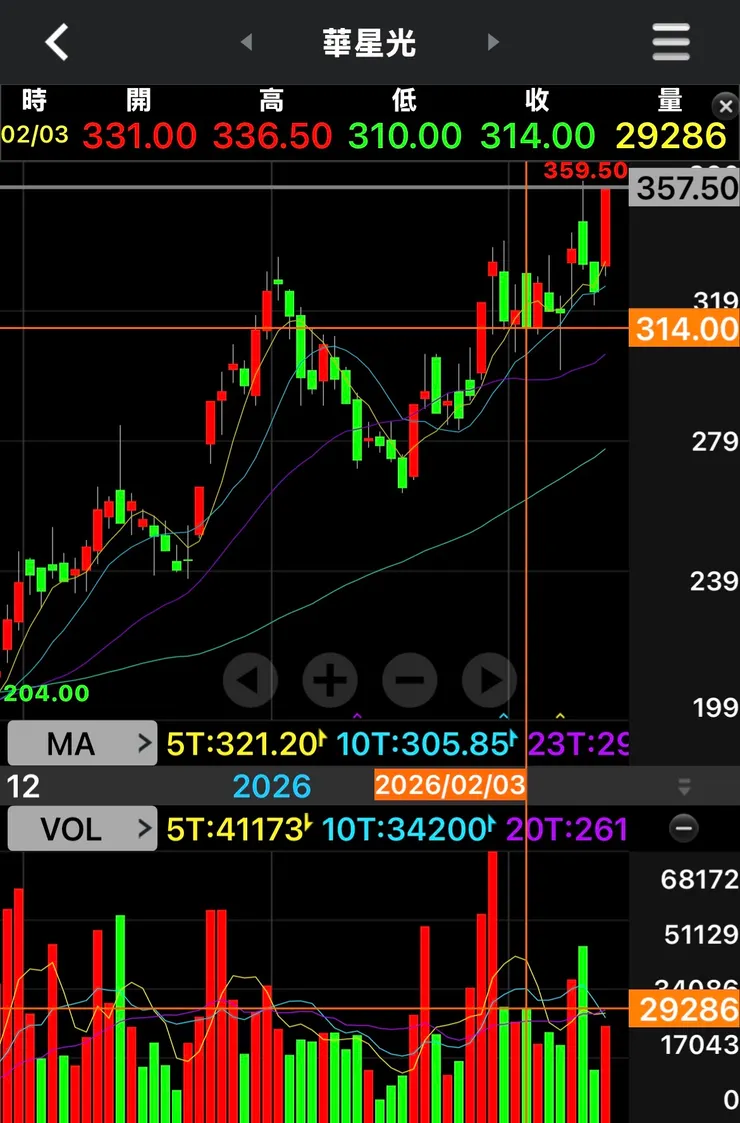Collapse the volume panel with minus icon
This screenshot has width=740, height=1123.
point(684,828)
